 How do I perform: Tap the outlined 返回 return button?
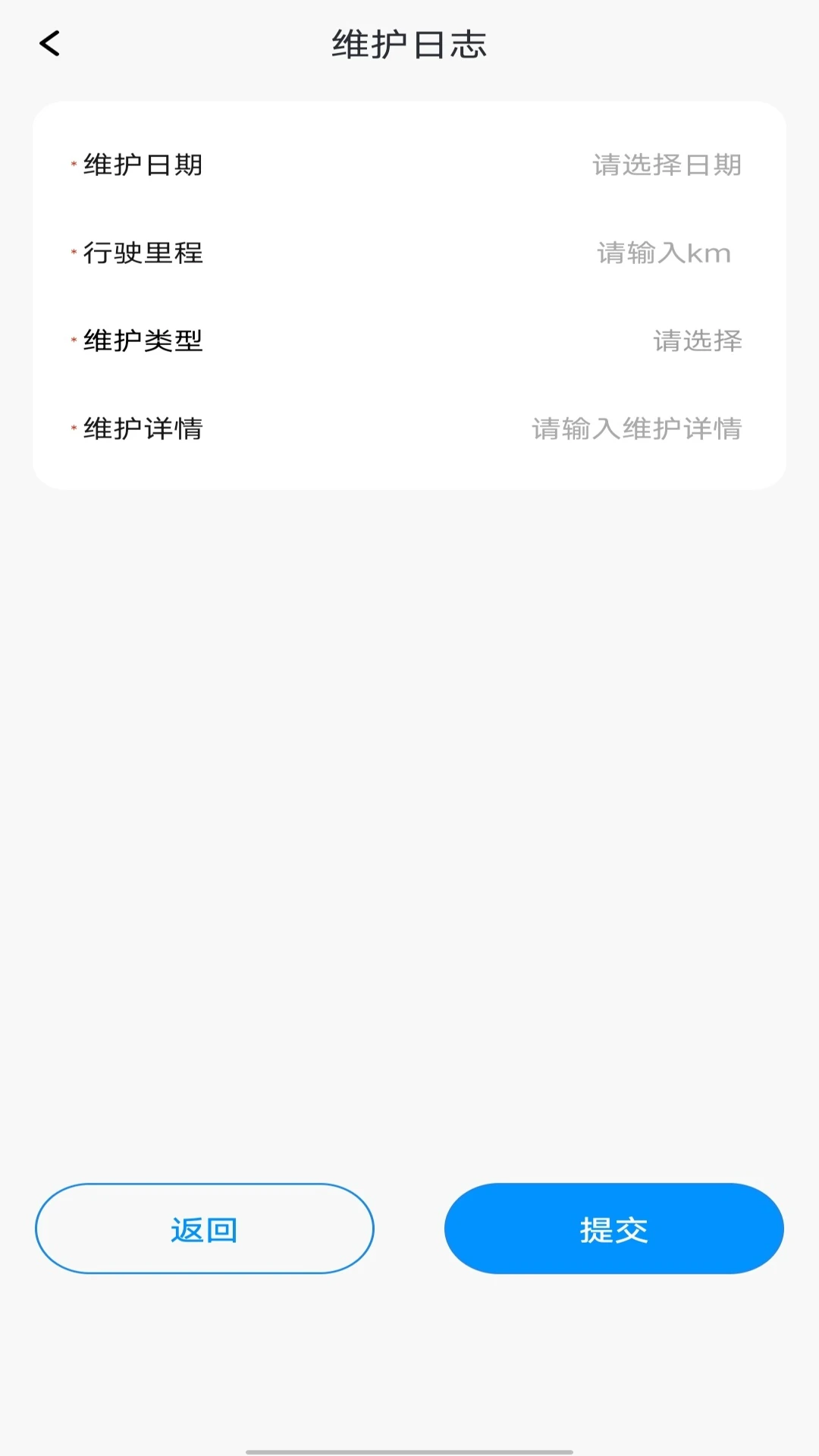click(x=205, y=1228)
